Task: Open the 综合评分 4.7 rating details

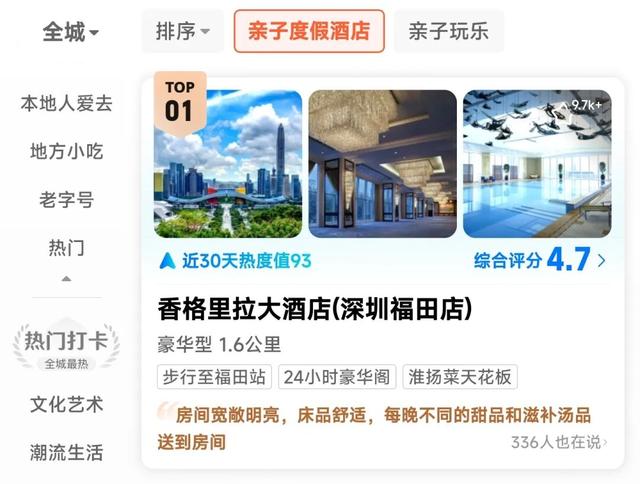Action: [540, 260]
